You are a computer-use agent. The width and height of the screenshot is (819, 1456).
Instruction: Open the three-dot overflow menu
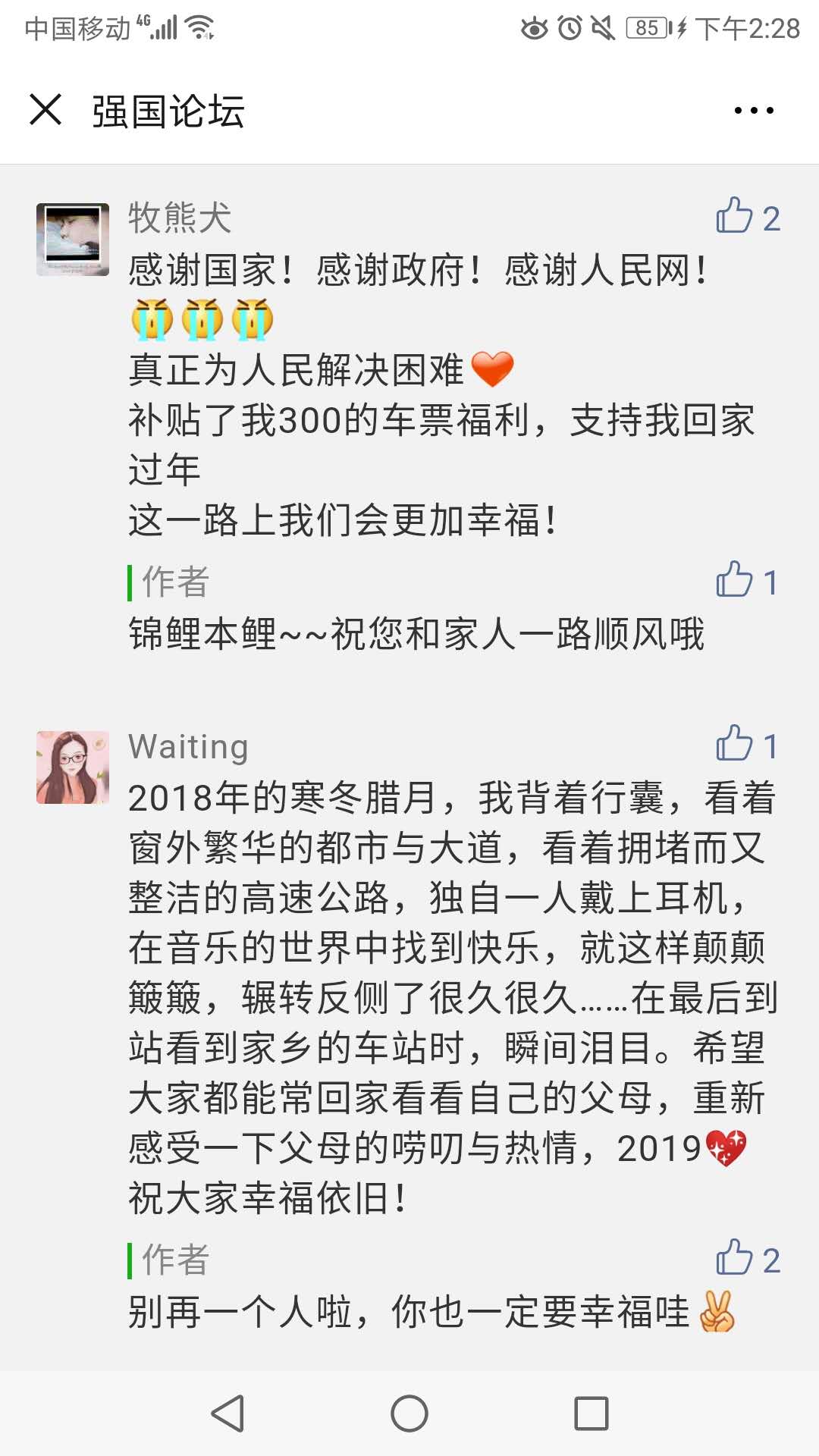pyautogui.click(x=754, y=111)
